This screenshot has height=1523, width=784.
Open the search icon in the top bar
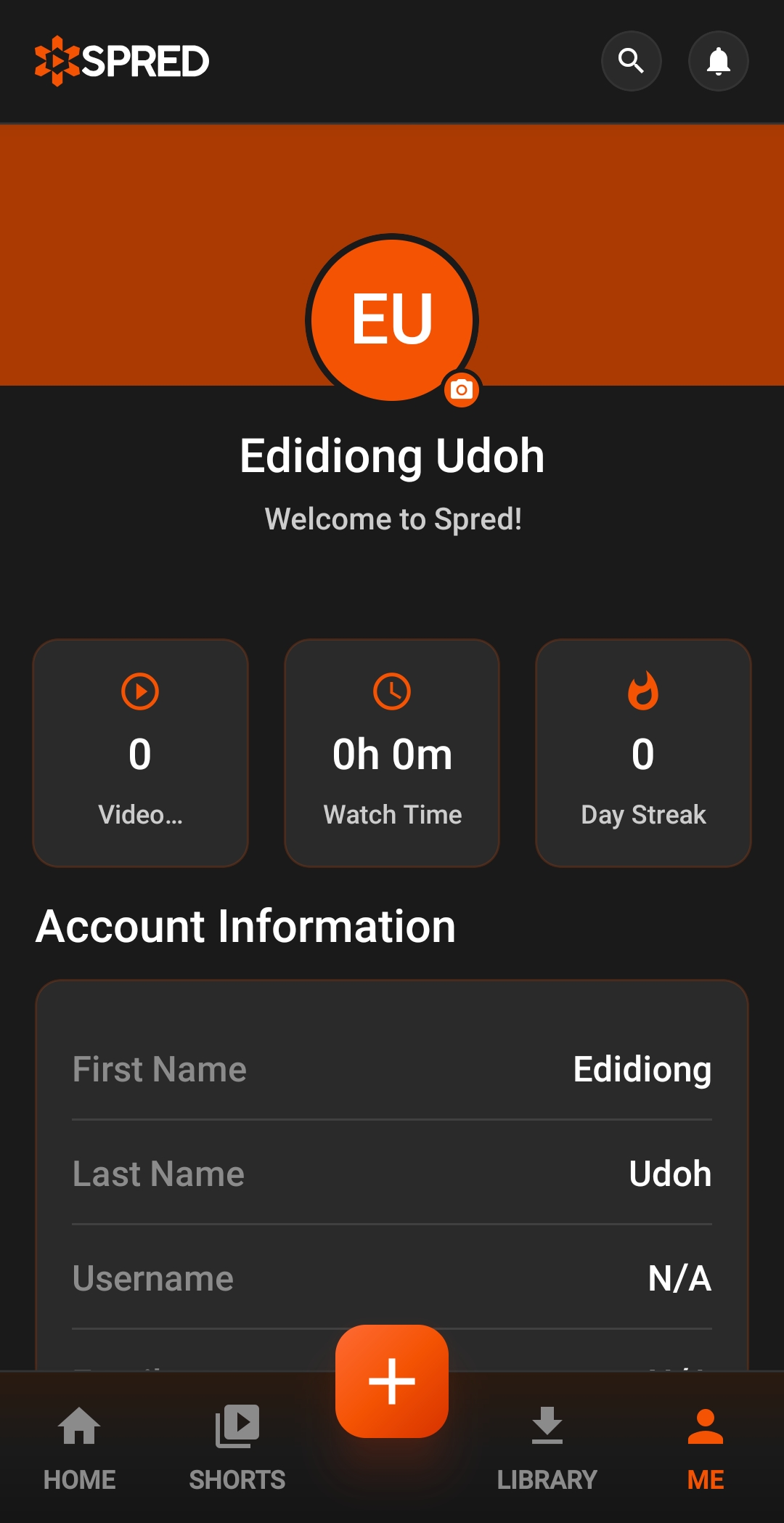pos(632,61)
